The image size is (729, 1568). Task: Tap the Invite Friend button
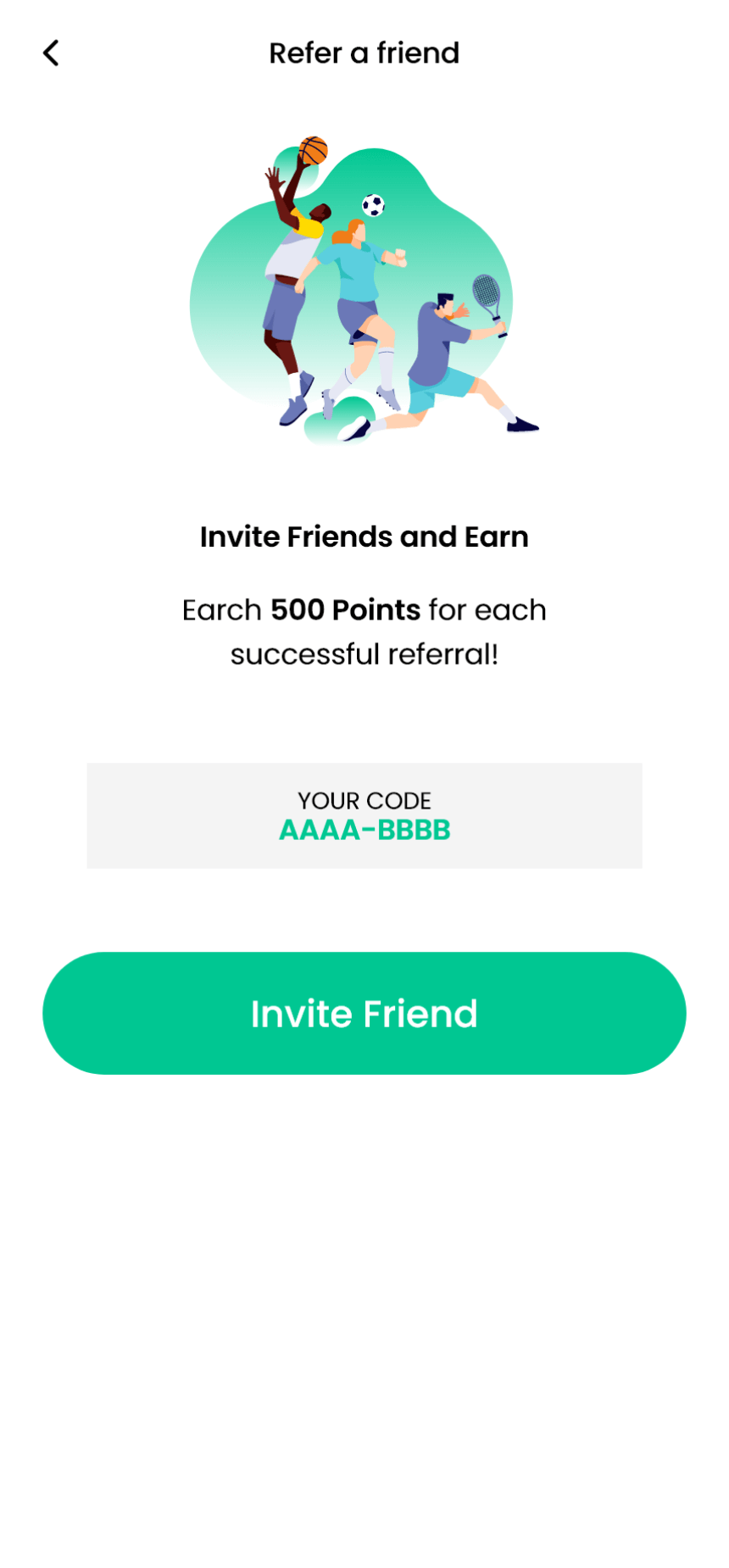coord(364,1013)
